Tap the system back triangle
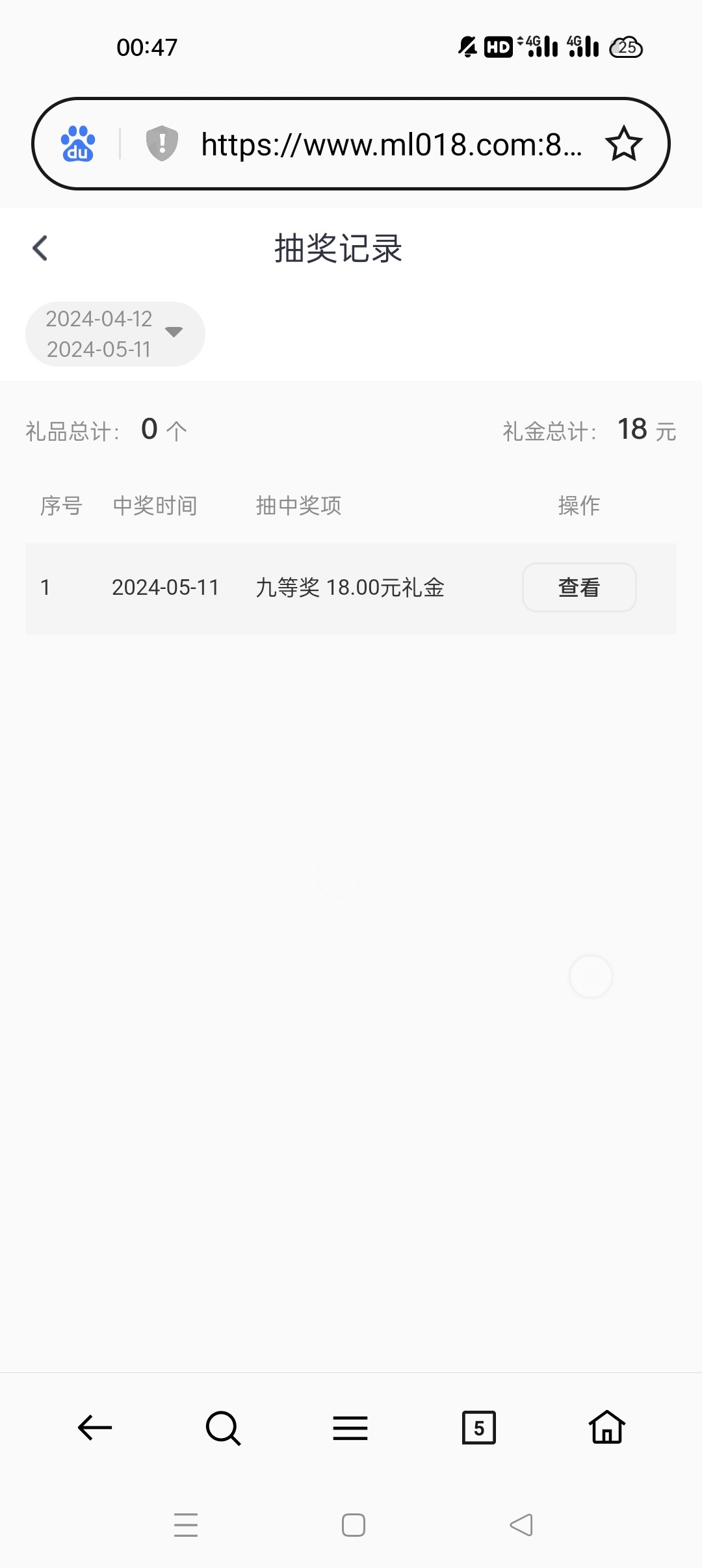Viewport: 702px width, 1568px height. point(521,1525)
